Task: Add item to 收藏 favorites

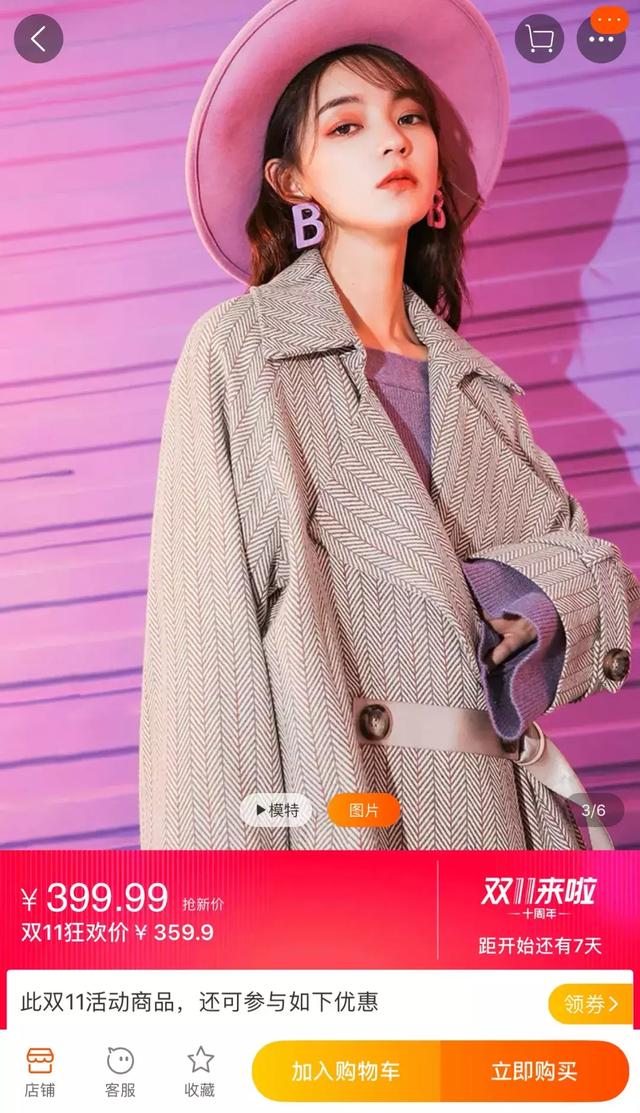Action: click(x=201, y=1071)
